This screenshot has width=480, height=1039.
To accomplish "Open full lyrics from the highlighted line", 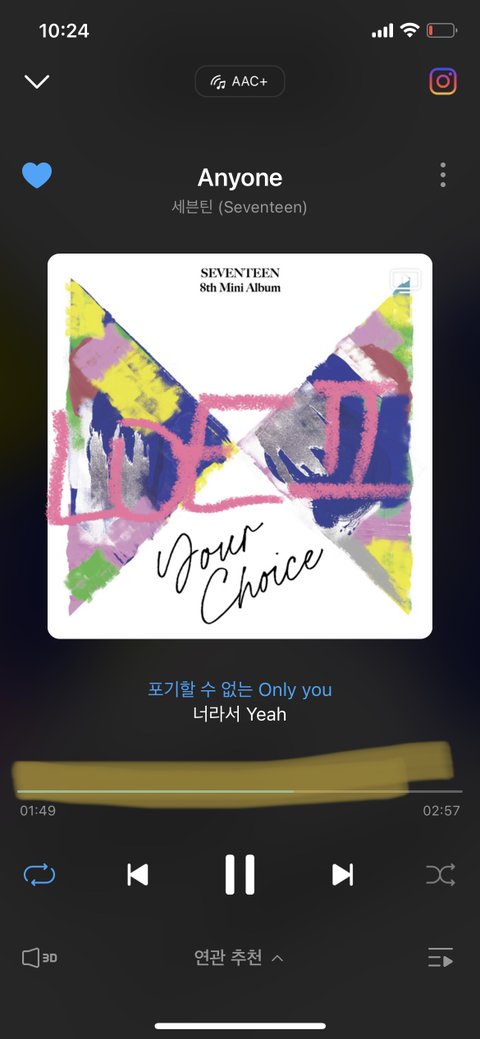I will [x=240, y=690].
